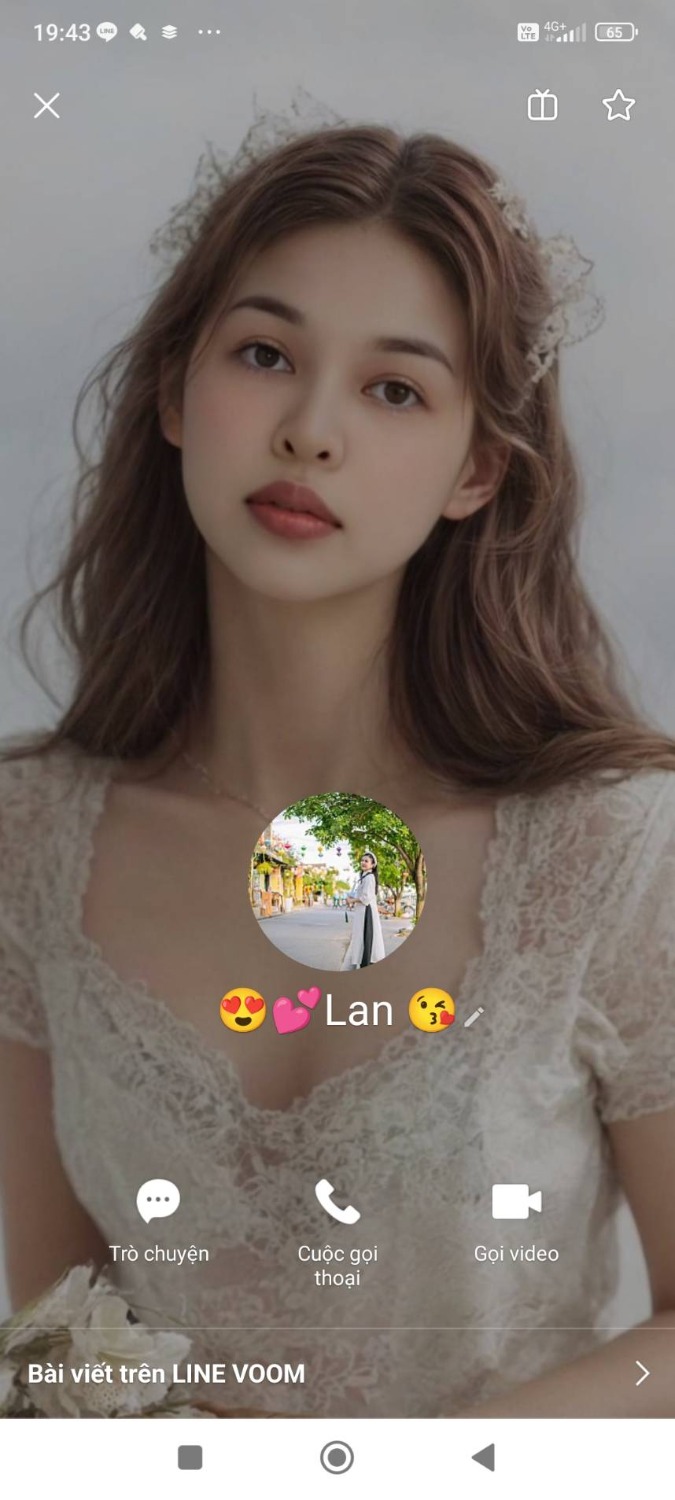Go back using the system back button

coord(483,1457)
